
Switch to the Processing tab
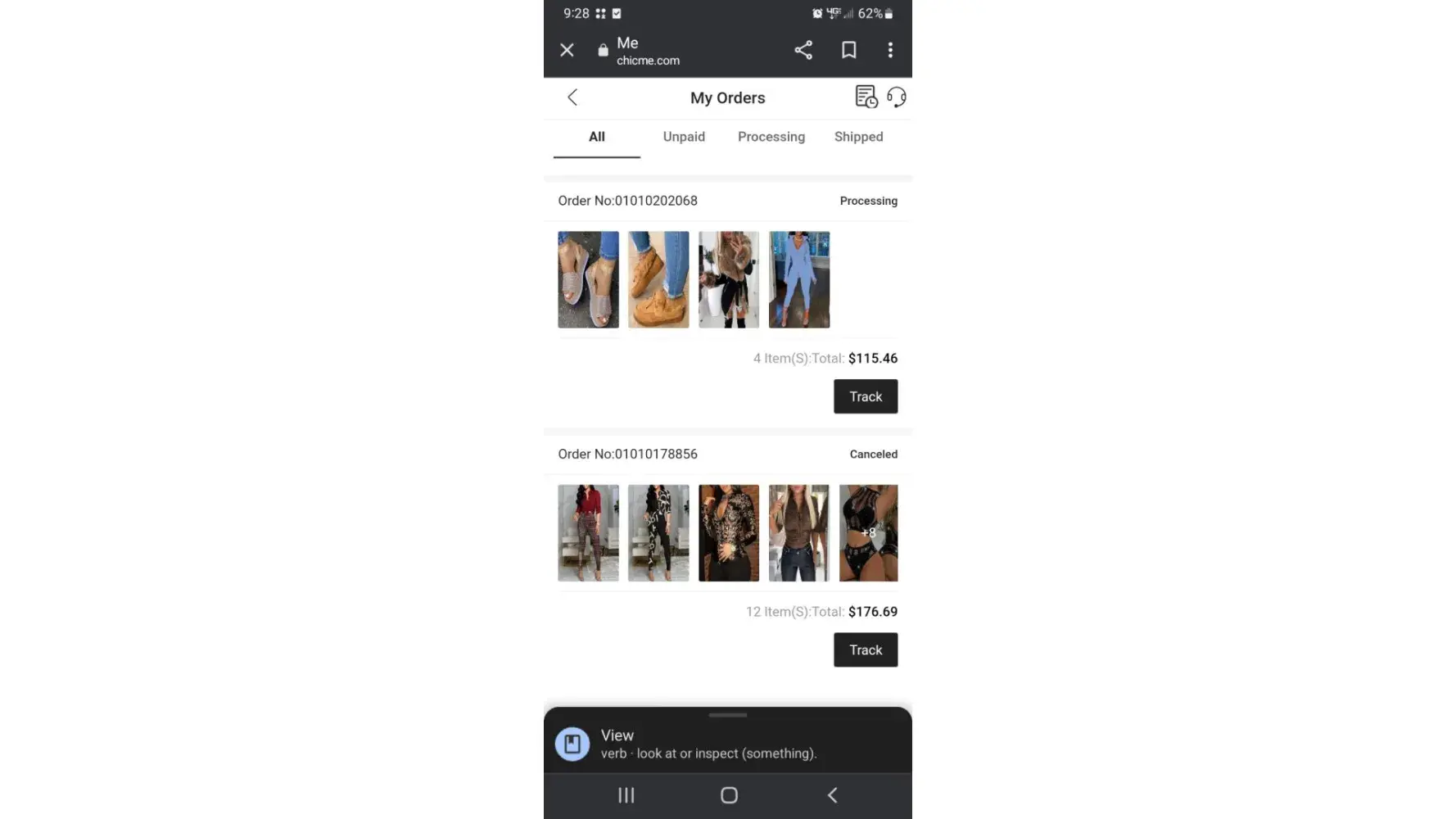tap(771, 137)
